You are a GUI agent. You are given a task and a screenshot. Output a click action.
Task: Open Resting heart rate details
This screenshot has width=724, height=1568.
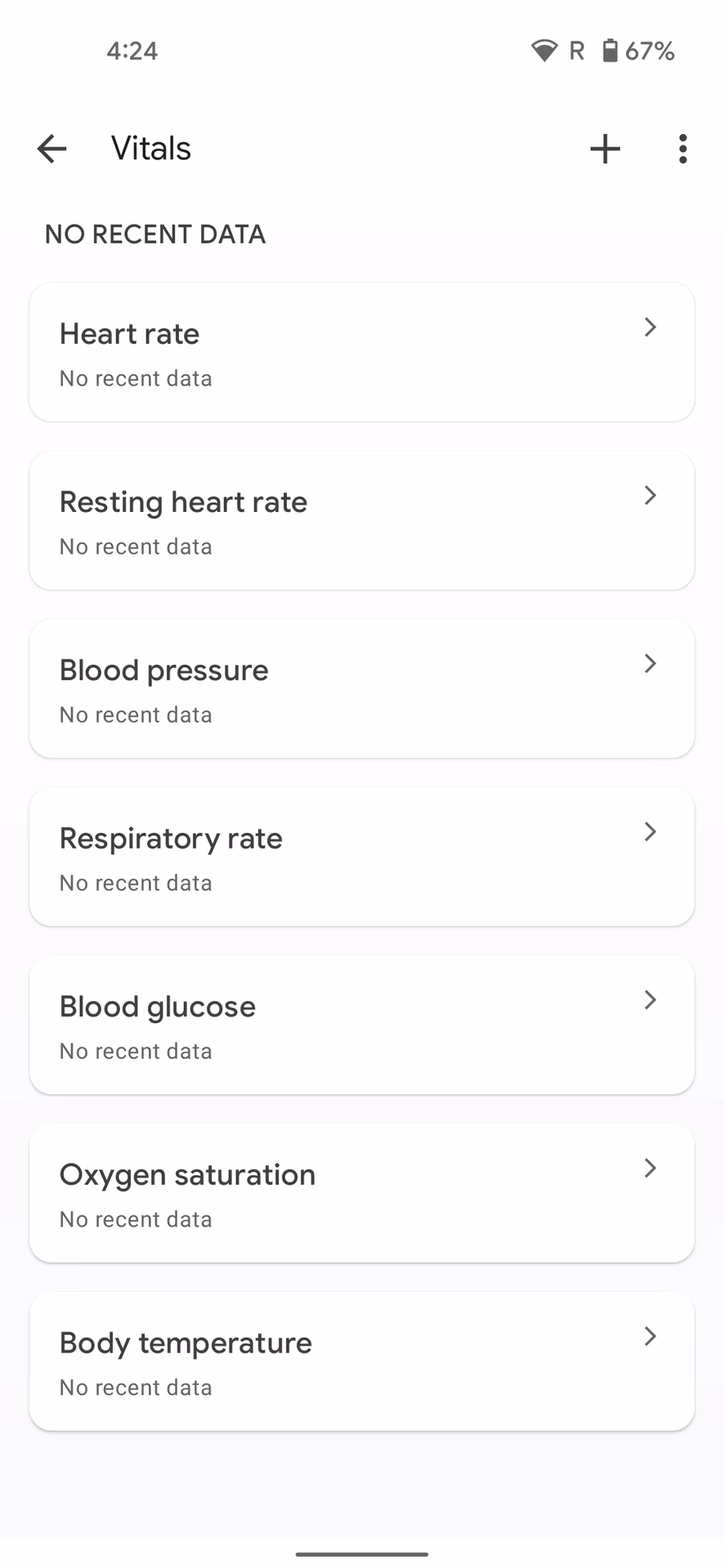click(362, 520)
